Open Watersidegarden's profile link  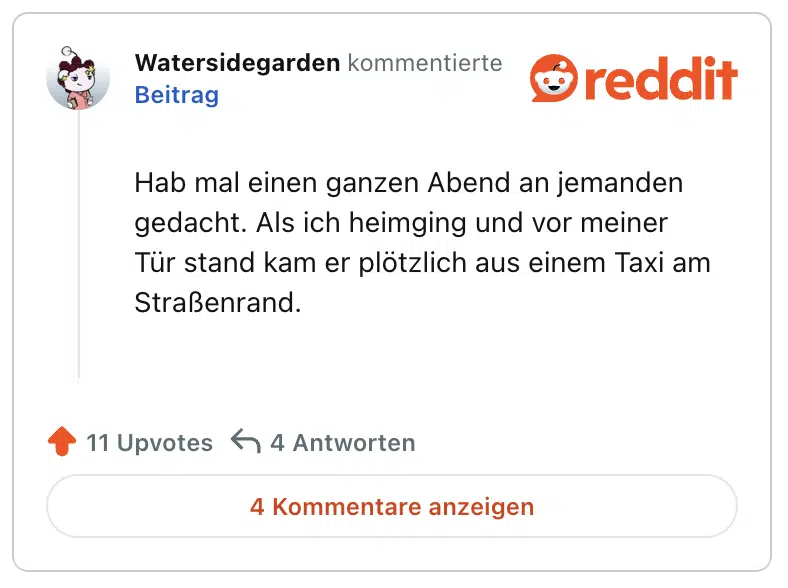[238, 64]
